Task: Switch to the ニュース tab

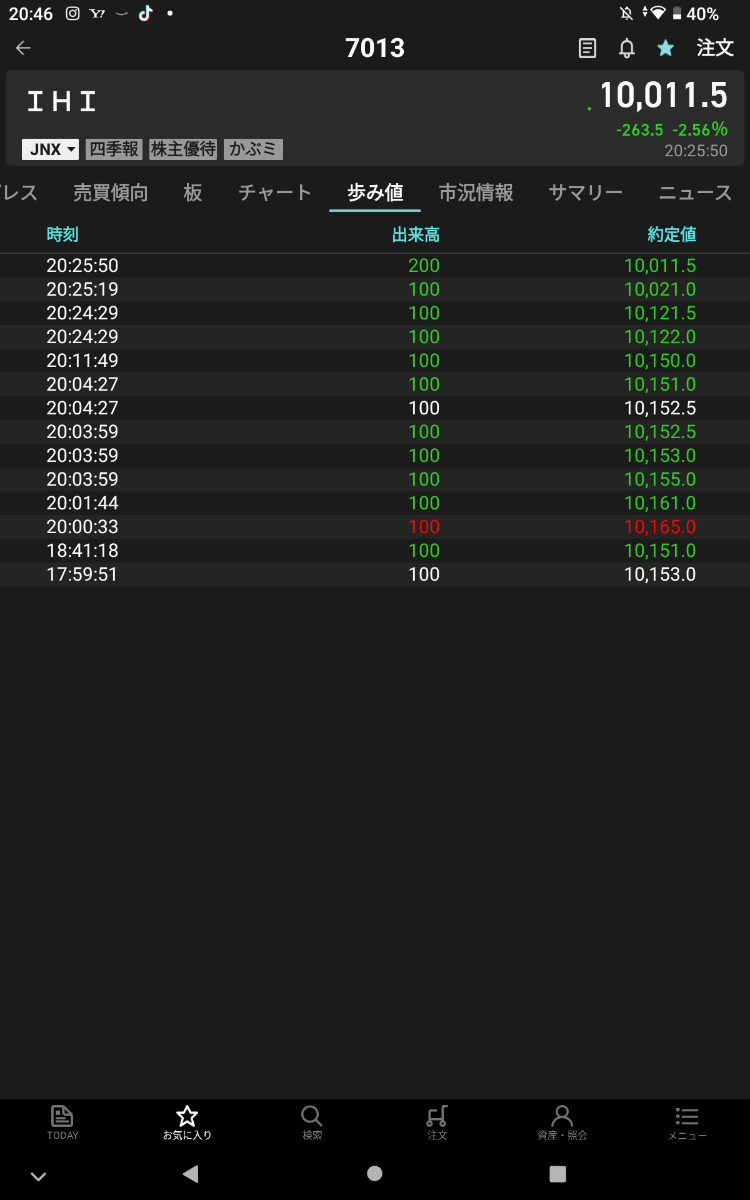Action: click(x=695, y=193)
